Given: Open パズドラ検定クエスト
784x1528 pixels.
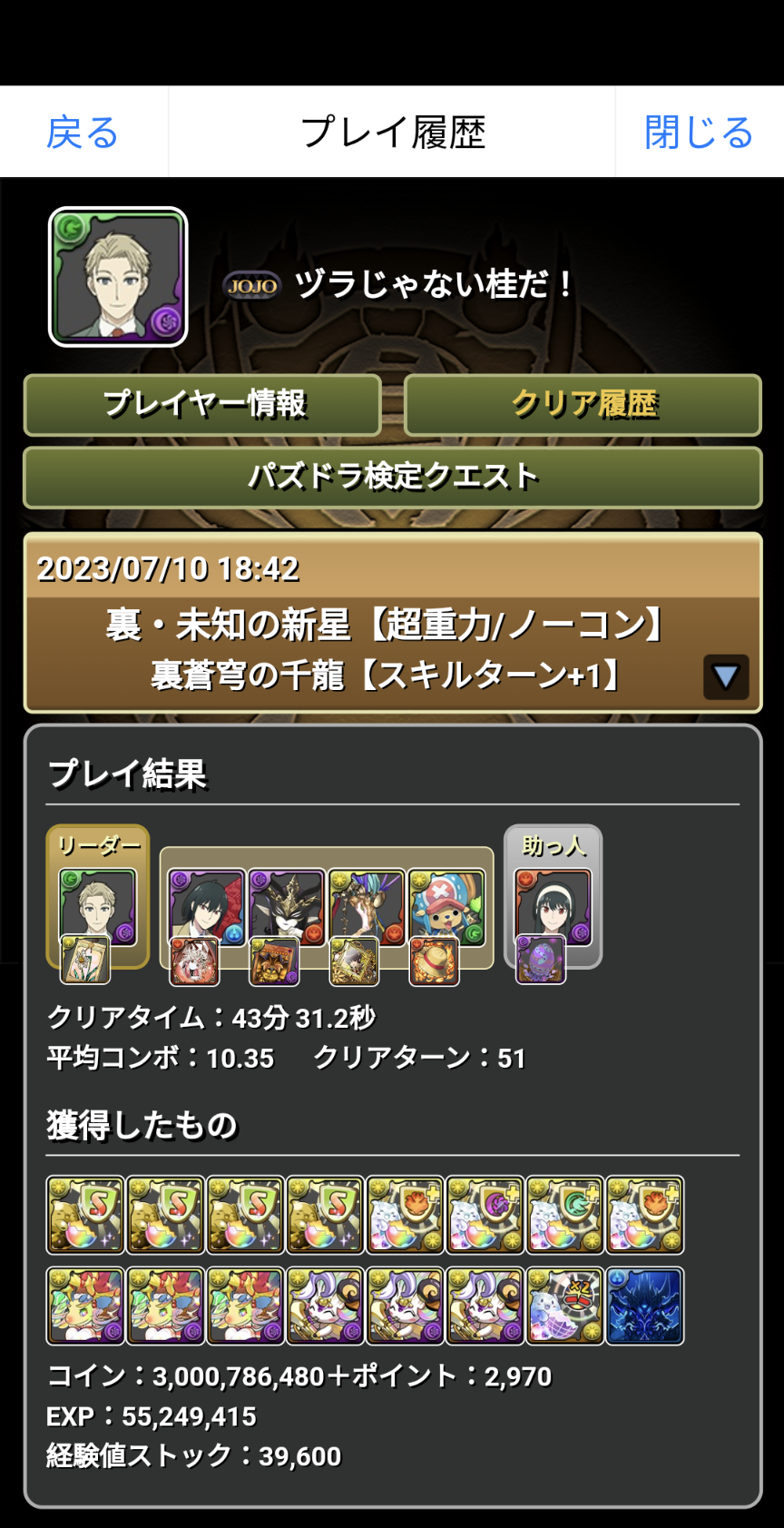Looking at the screenshot, I should click(x=392, y=477).
